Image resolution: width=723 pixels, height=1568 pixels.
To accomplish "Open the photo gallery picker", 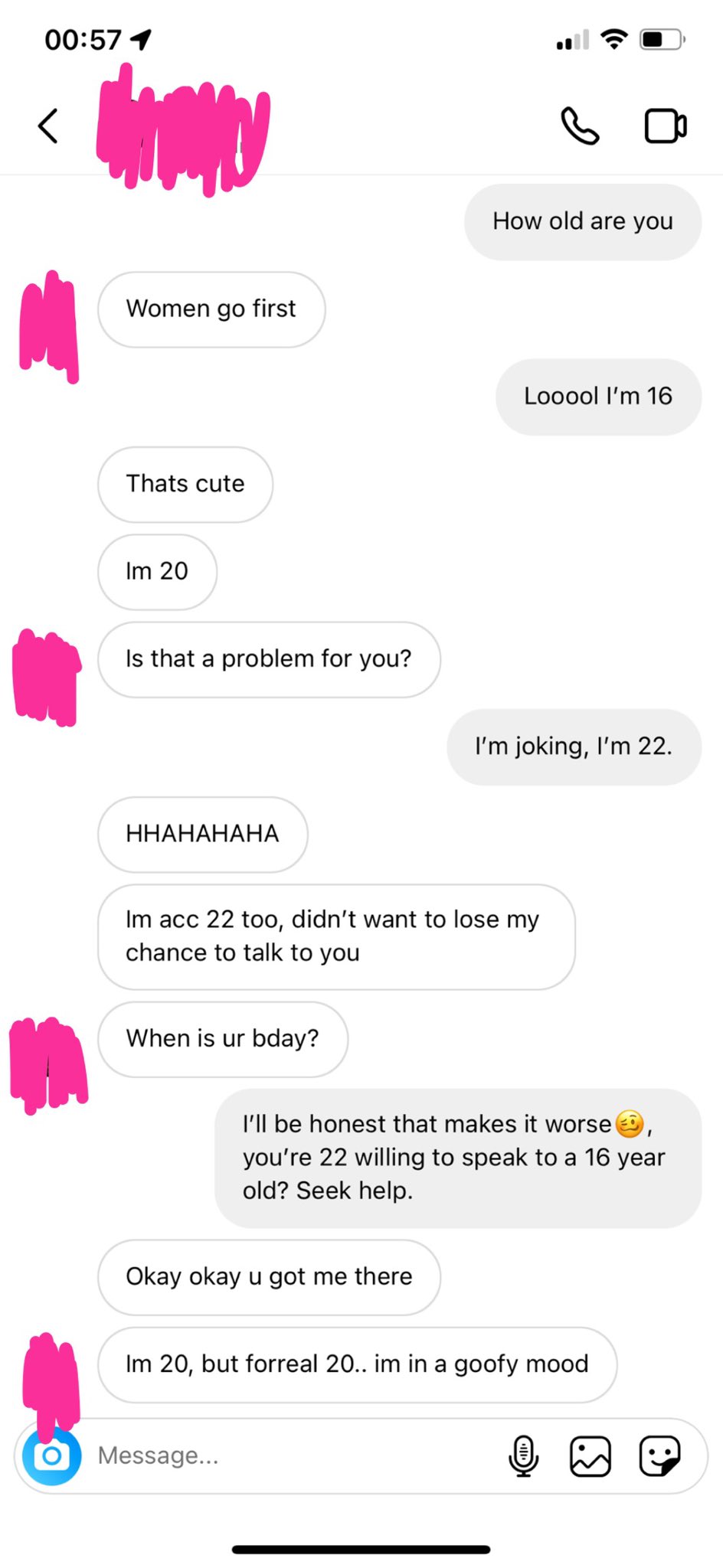I will coord(591,1455).
